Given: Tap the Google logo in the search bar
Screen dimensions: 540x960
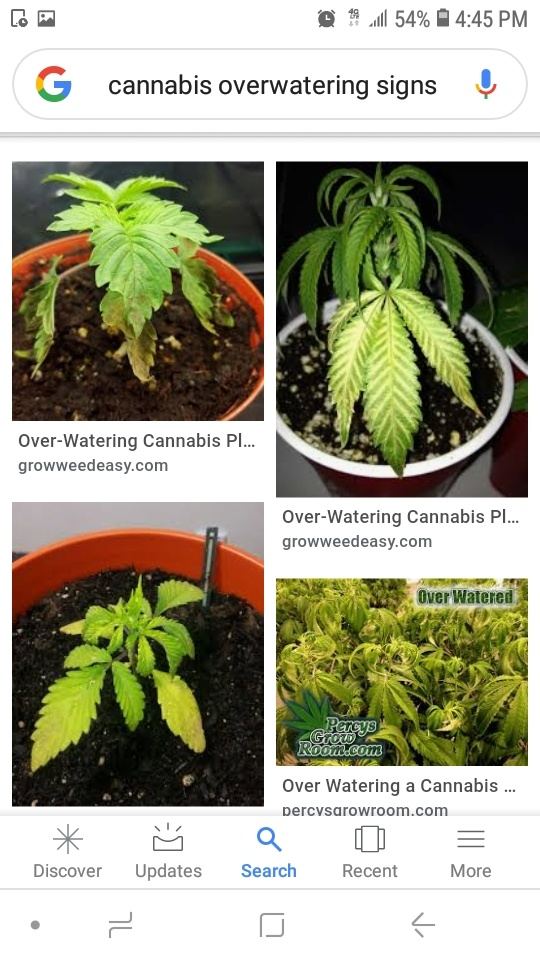Looking at the screenshot, I should point(53,84).
